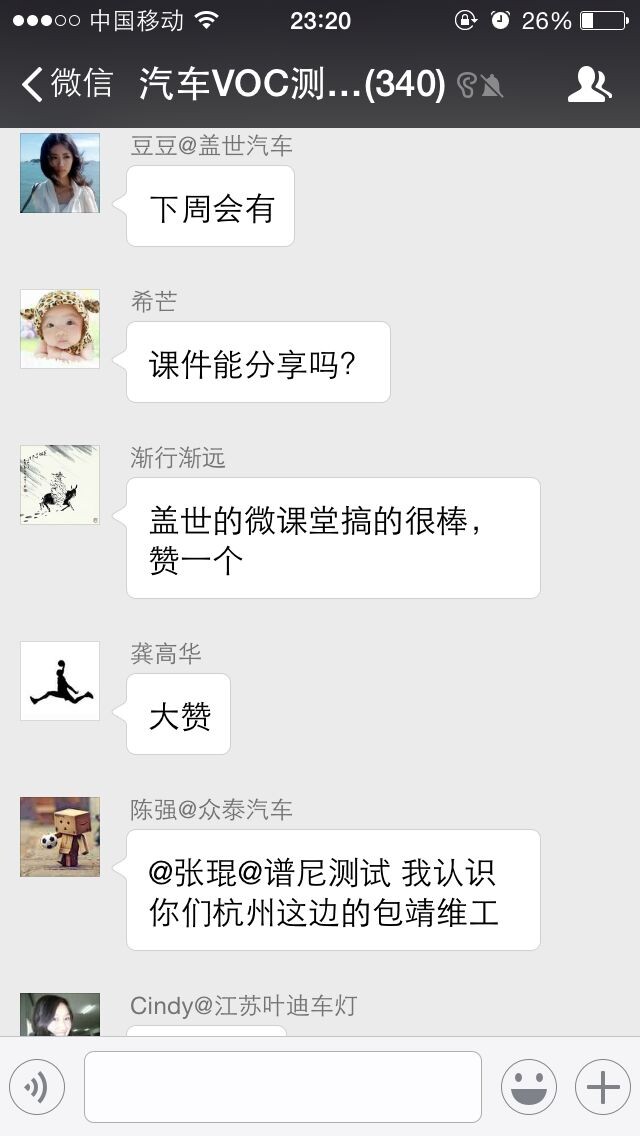Focus the message text field

[x=282, y=1087]
